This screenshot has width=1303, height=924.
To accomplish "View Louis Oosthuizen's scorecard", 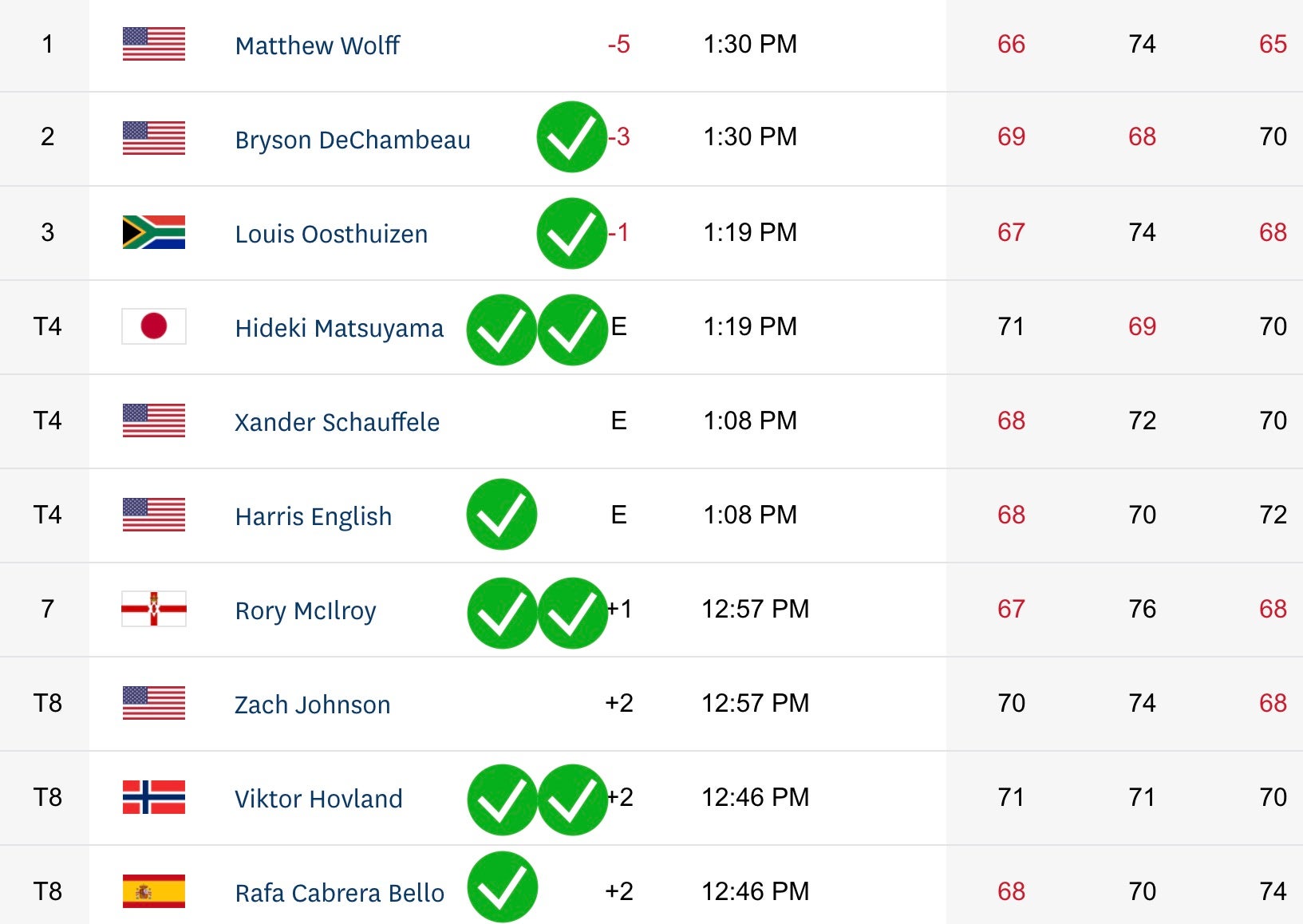I will [330, 234].
